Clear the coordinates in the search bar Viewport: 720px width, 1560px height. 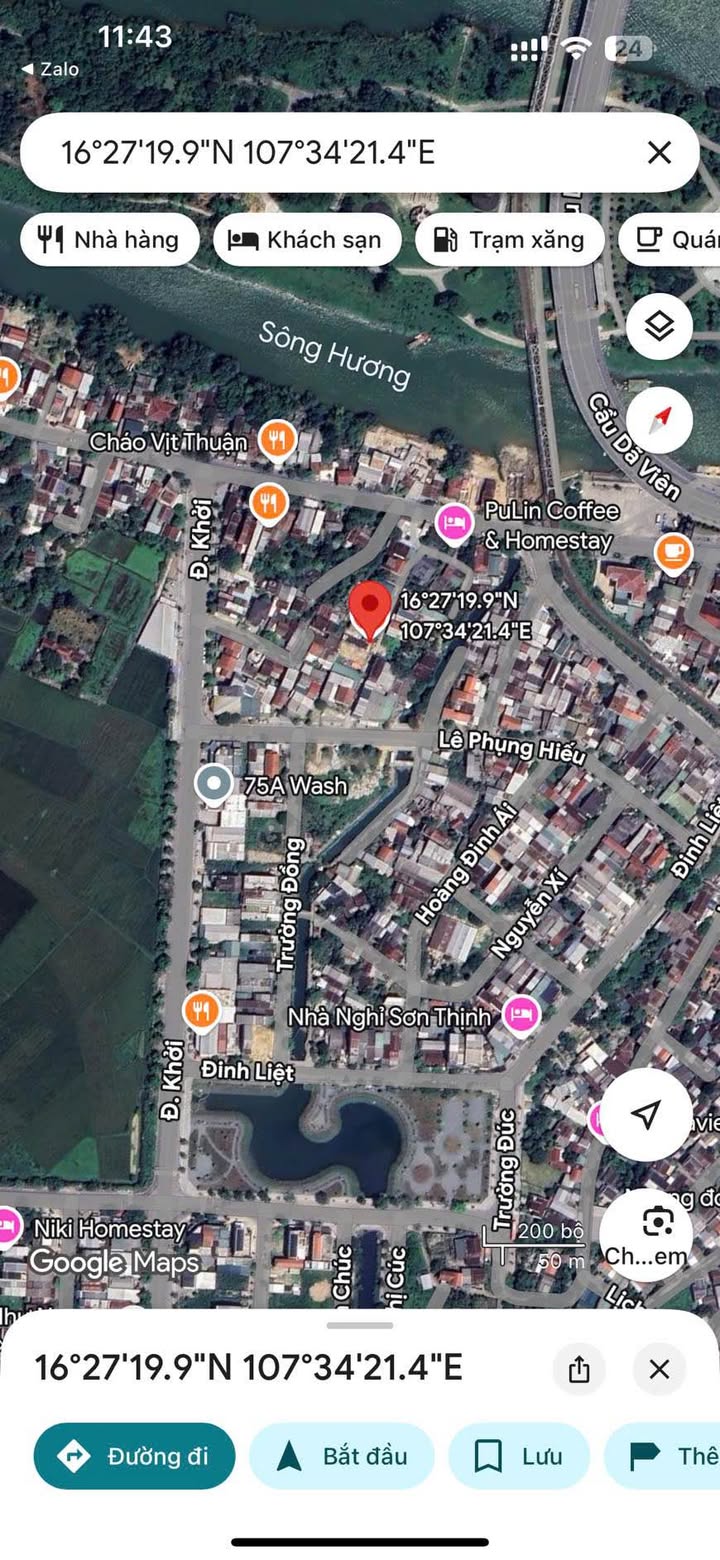tap(659, 152)
